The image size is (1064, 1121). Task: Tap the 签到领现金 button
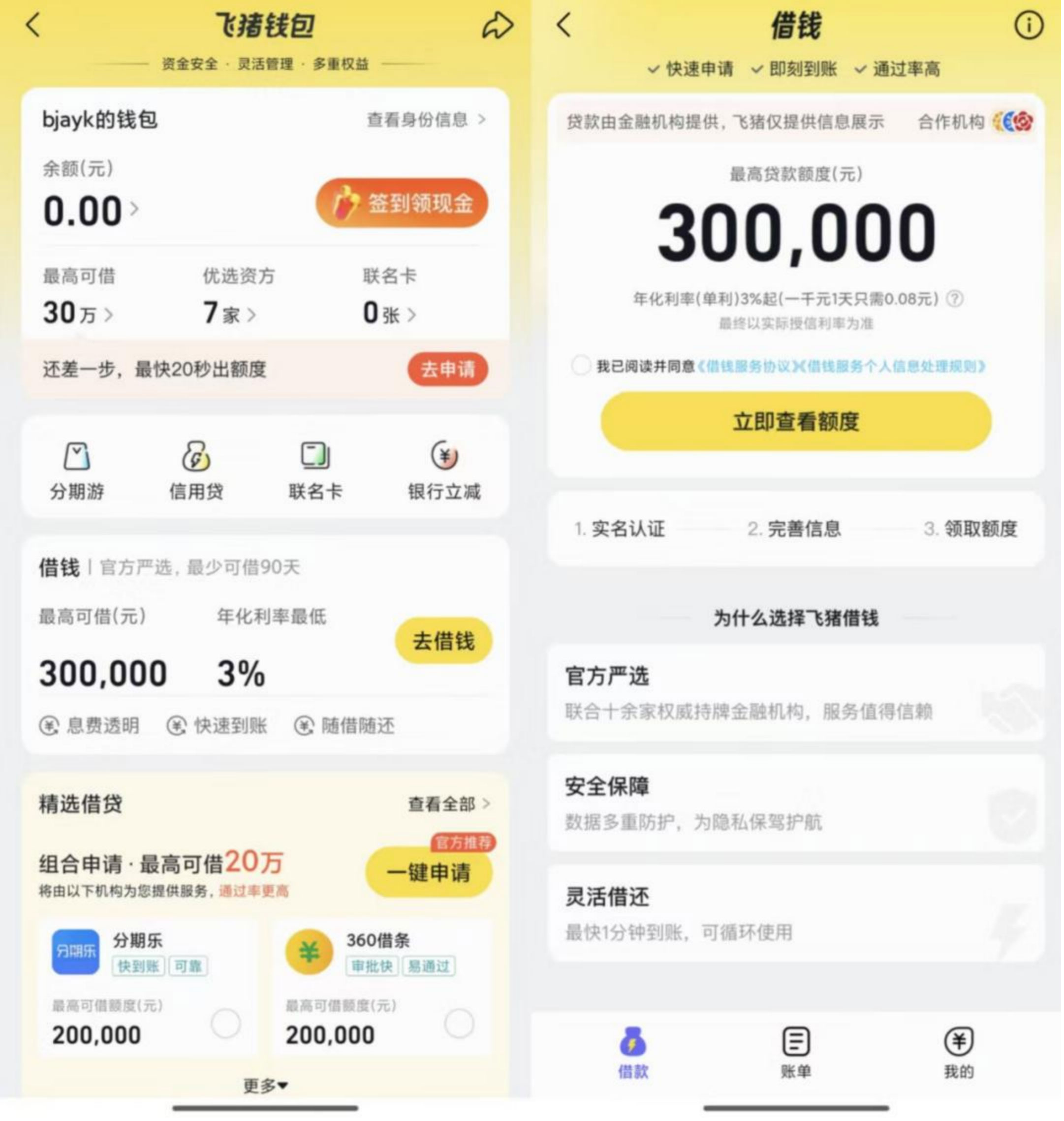pos(402,204)
